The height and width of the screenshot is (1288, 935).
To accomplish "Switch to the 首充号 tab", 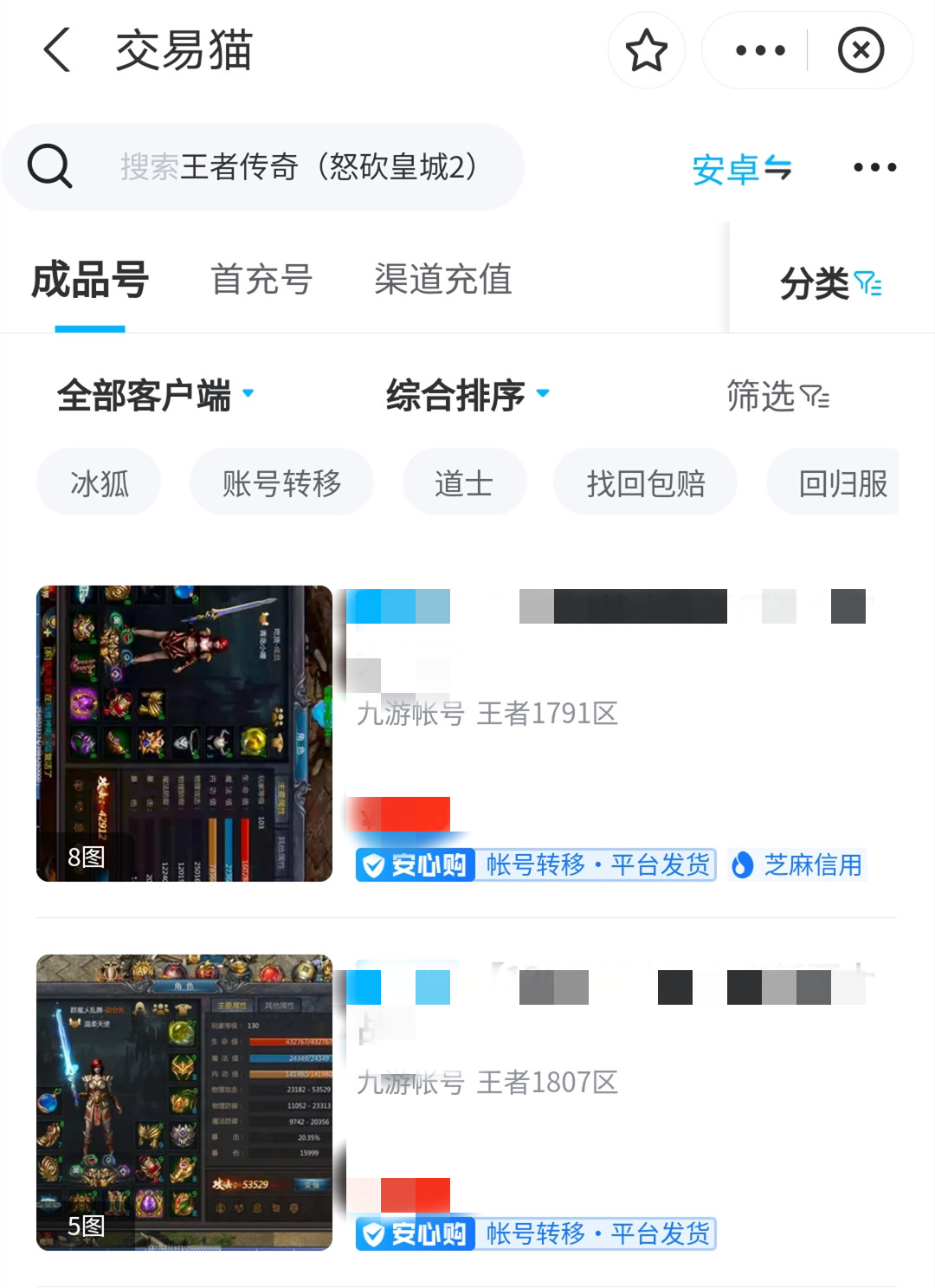I will point(261,280).
